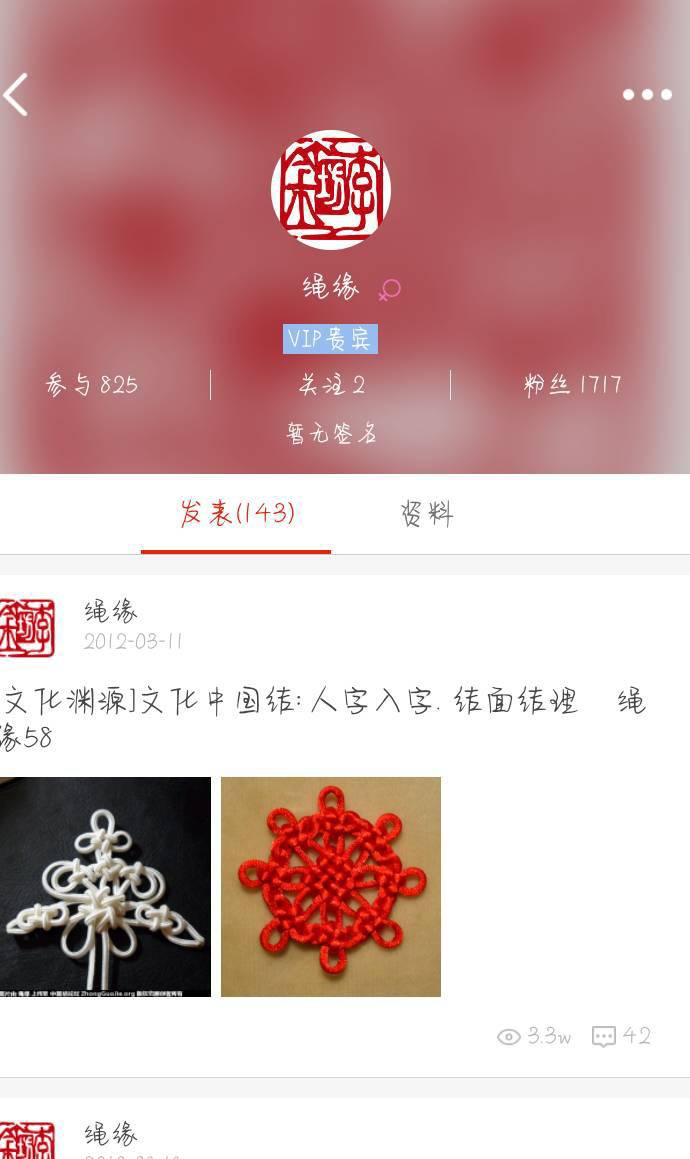Viewport: 690px width, 1159px height.
Task: View the white knot photo
Action: click(105, 887)
